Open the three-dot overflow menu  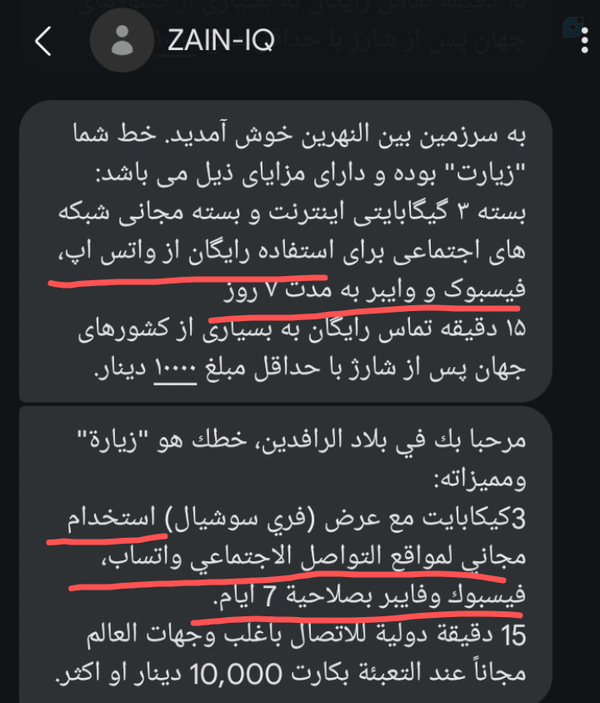pos(584,41)
